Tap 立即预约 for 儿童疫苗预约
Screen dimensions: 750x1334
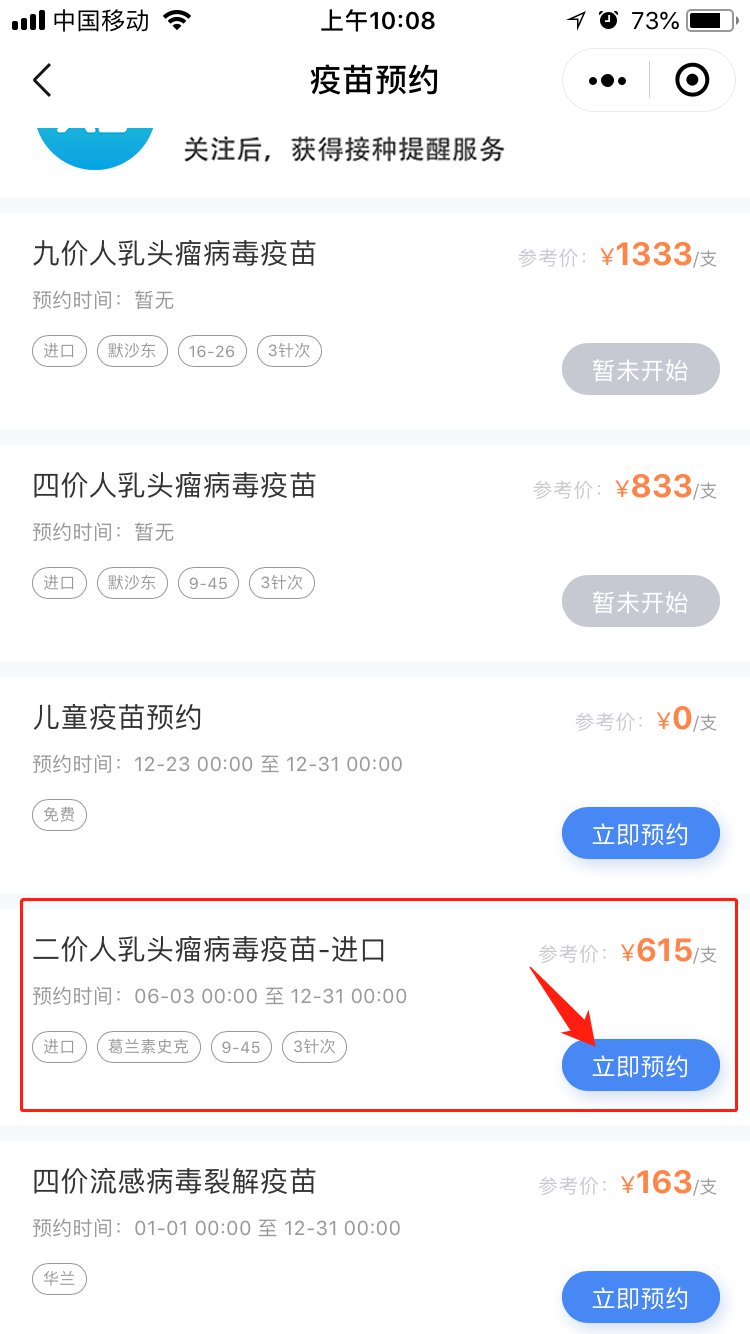coord(640,834)
